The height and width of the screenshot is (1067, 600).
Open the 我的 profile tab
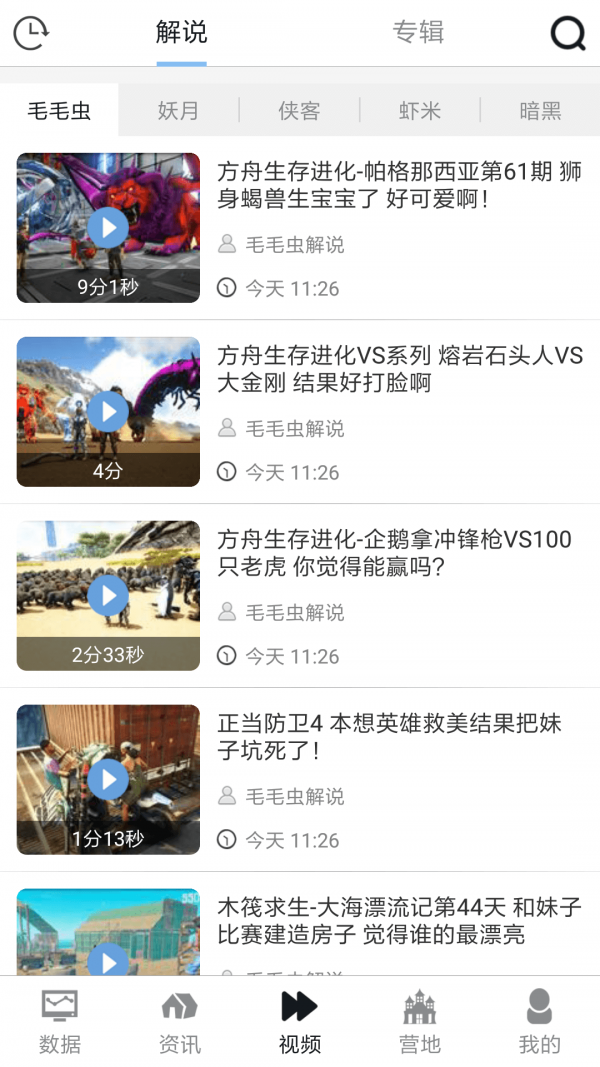coord(540,1021)
